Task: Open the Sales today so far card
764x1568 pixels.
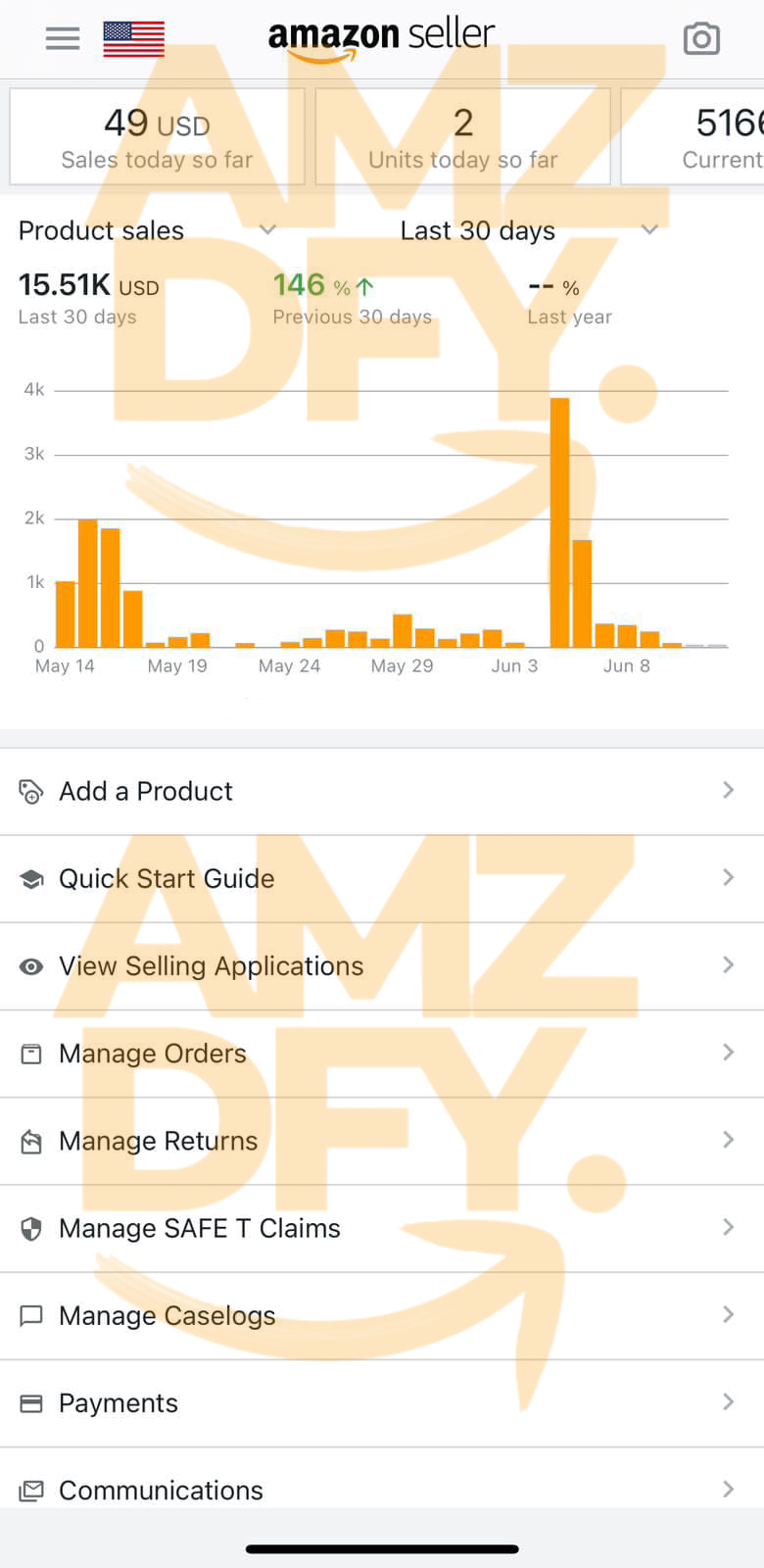Action: 157,137
